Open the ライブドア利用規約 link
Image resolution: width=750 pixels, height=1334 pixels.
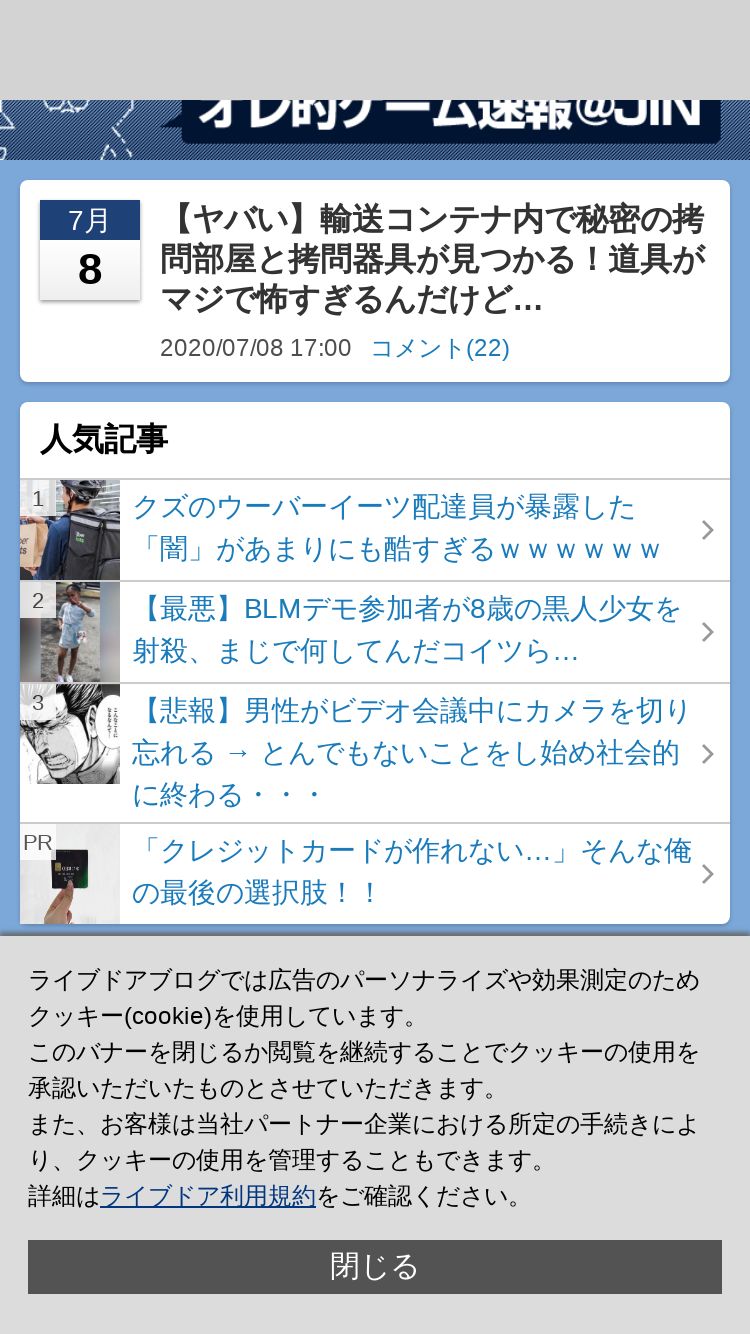point(208,1196)
